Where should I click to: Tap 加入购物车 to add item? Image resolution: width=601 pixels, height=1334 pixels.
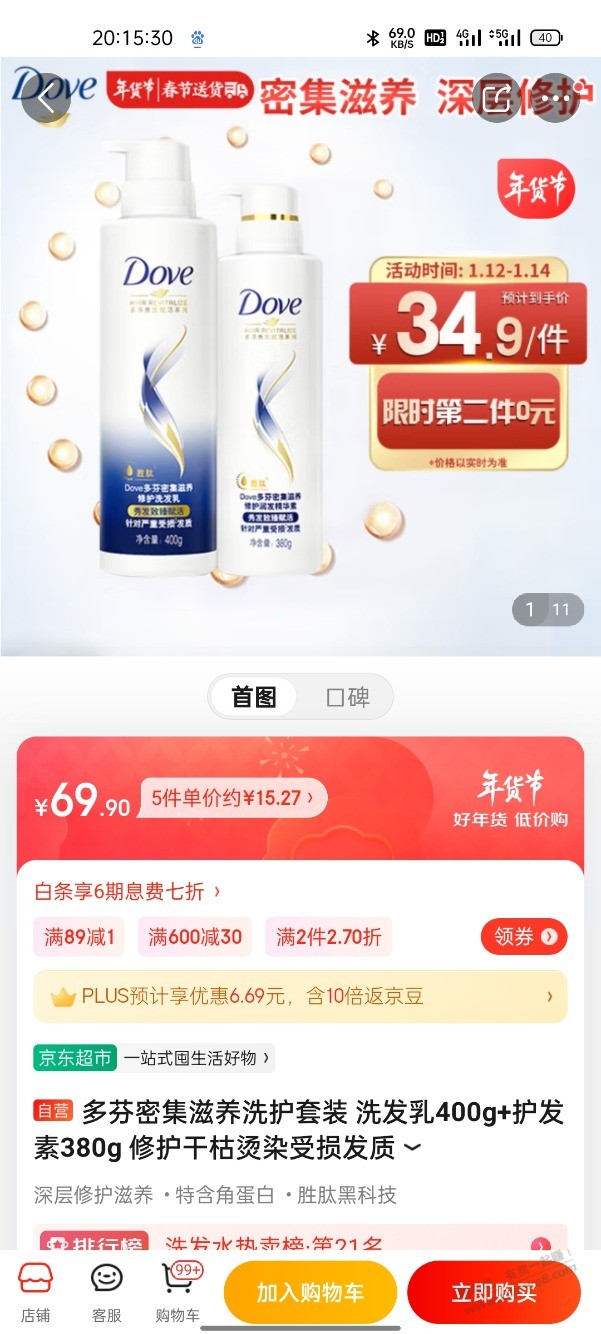pyautogui.click(x=310, y=1292)
